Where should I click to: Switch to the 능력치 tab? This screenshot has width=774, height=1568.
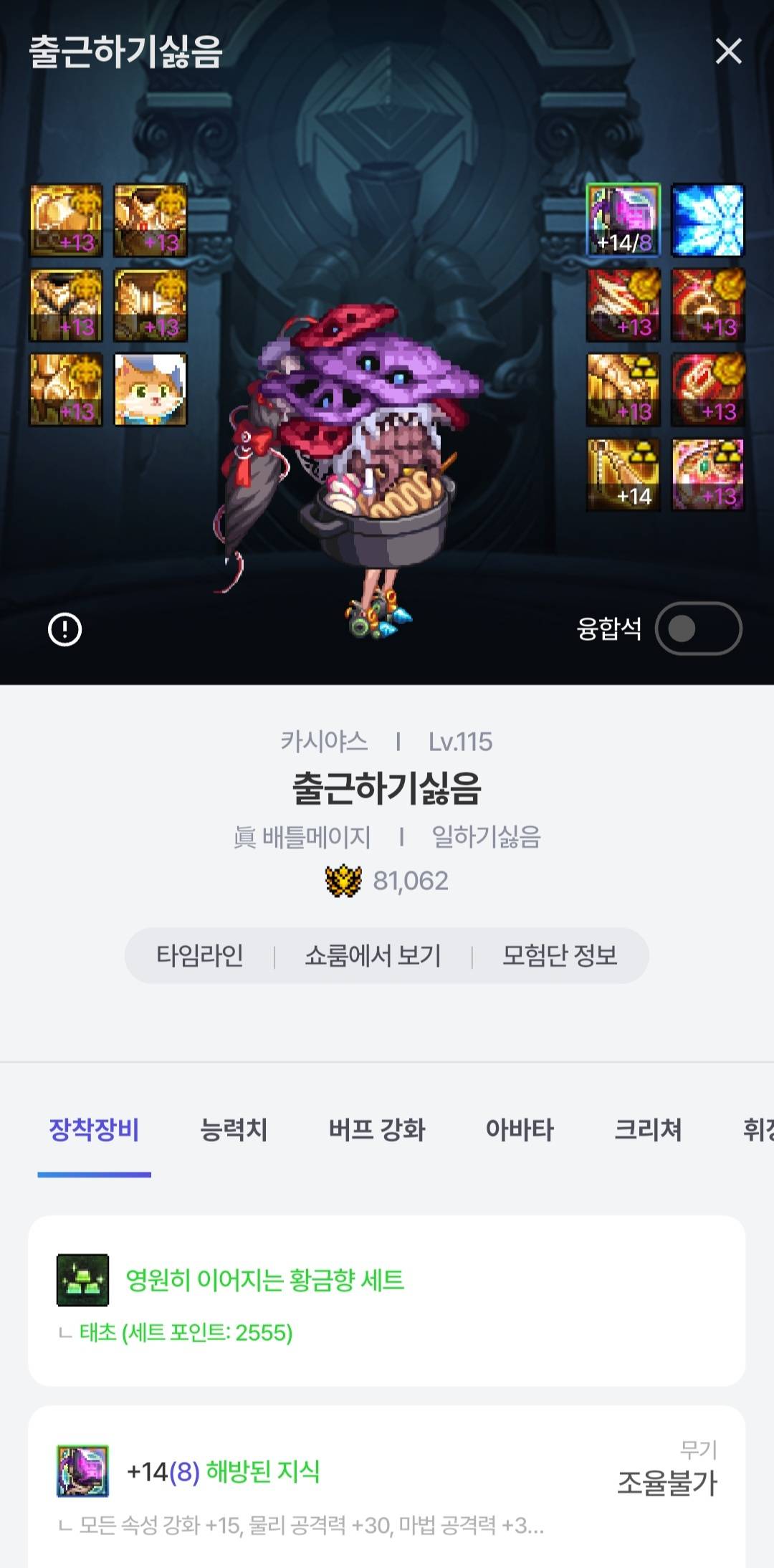234,1130
